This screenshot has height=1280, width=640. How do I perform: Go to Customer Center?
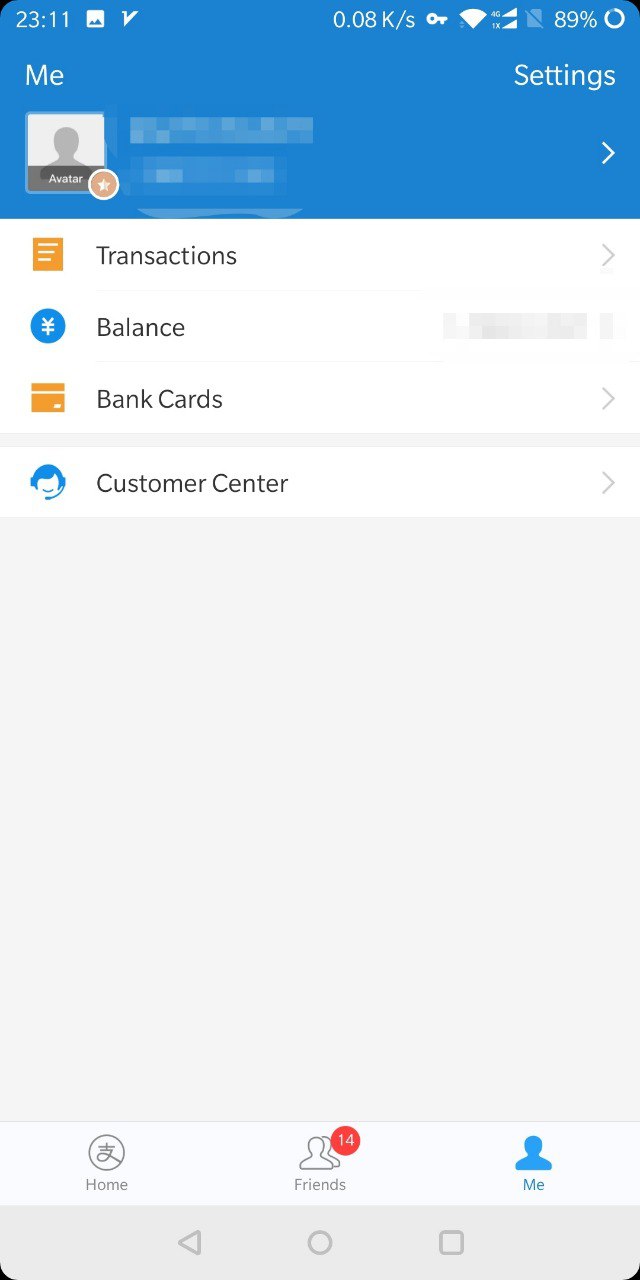point(320,483)
